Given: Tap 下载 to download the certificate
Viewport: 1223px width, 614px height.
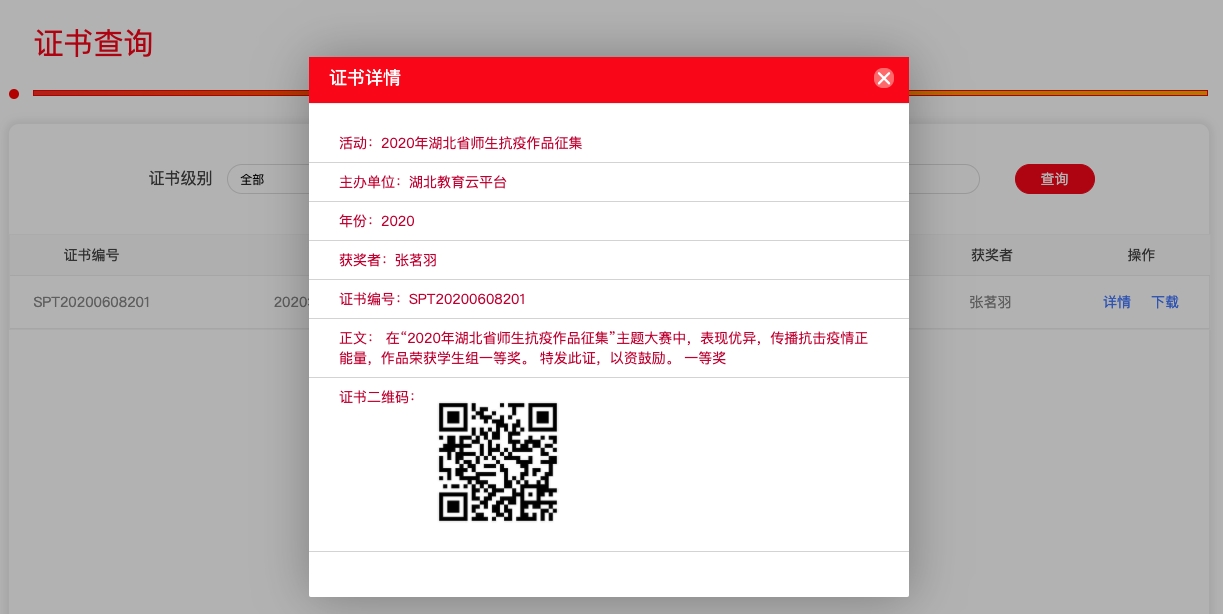Looking at the screenshot, I should 1165,302.
